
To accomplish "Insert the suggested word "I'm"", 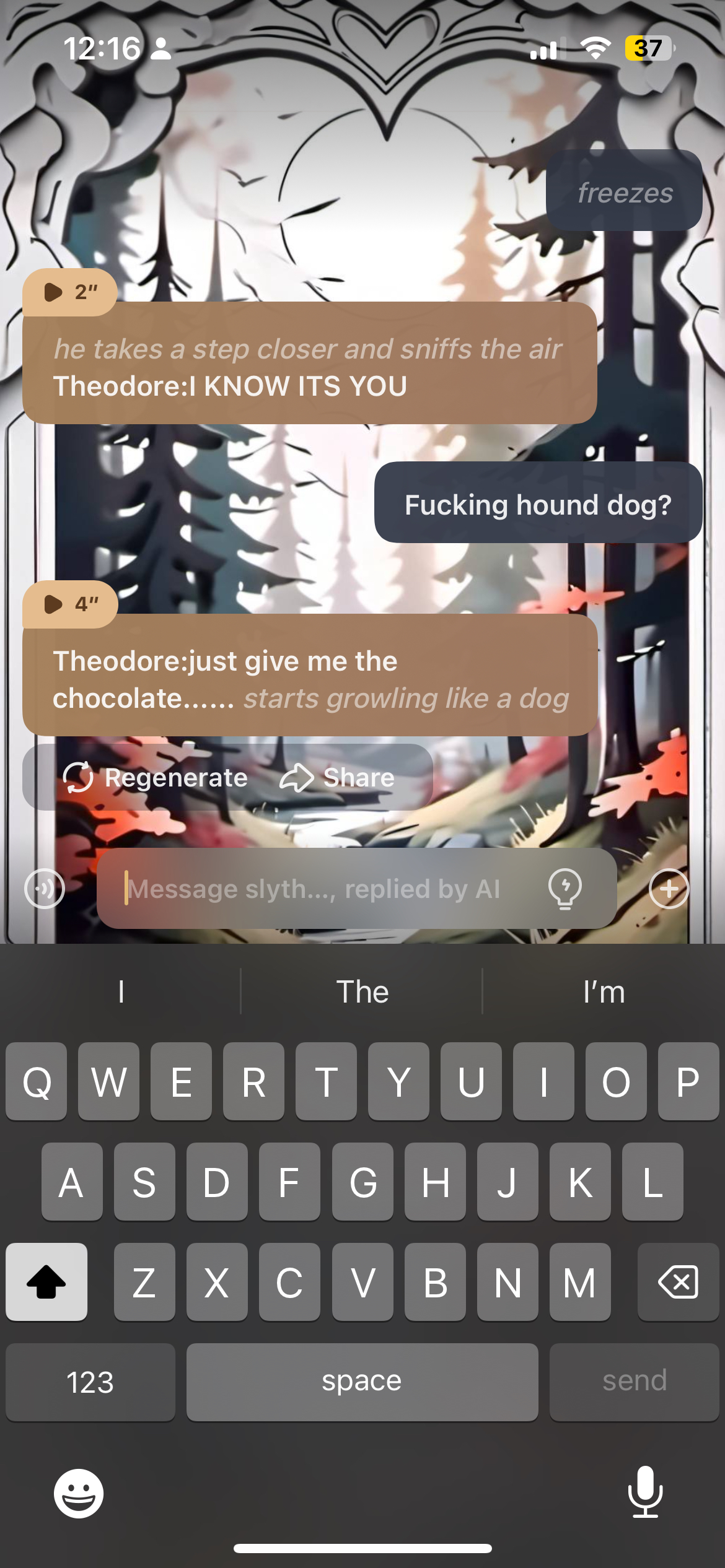I will tap(604, 992).
